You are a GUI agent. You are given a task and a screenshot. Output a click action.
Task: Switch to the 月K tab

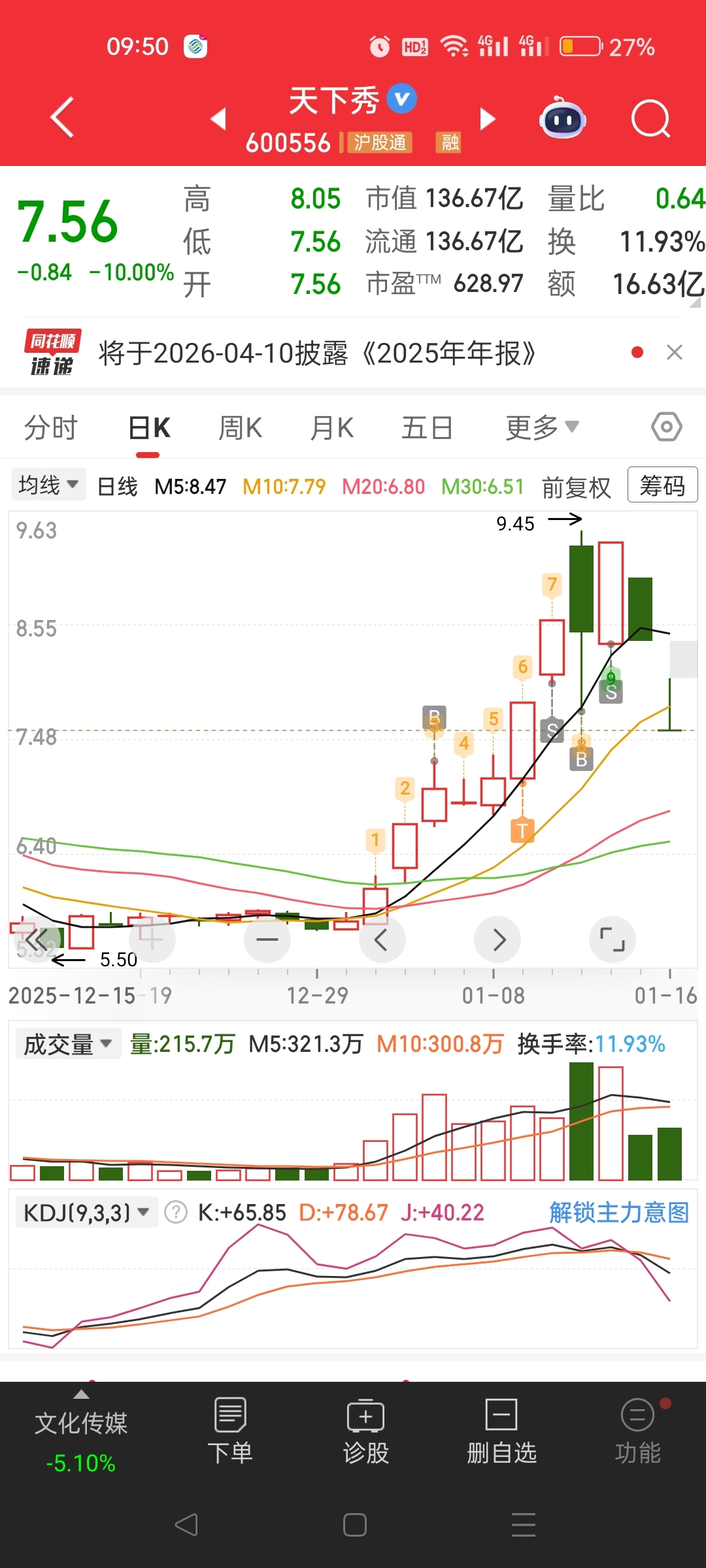click(332, 429)
